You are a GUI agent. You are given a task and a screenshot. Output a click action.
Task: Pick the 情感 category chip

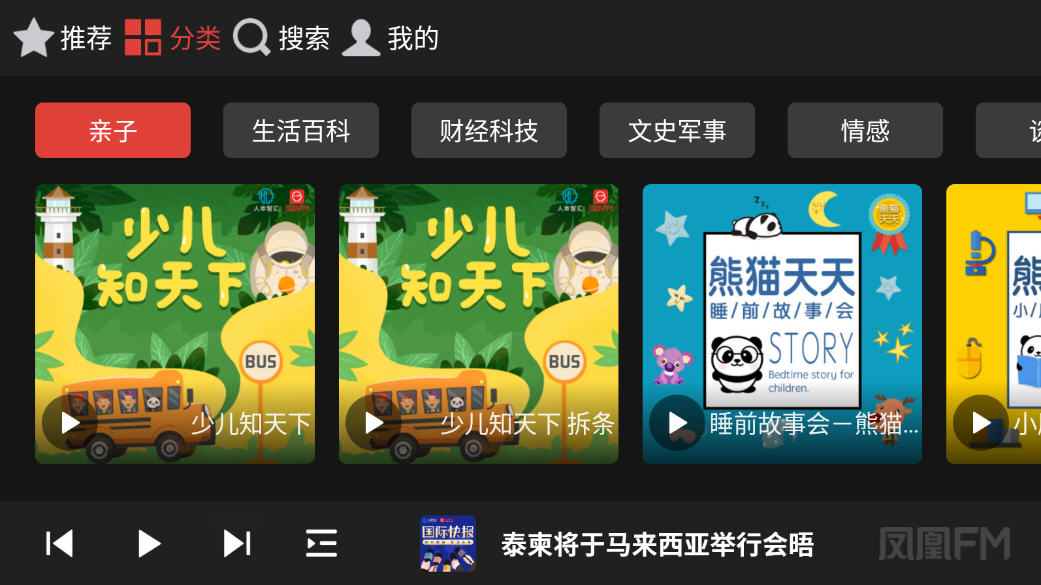pos(865,131)
